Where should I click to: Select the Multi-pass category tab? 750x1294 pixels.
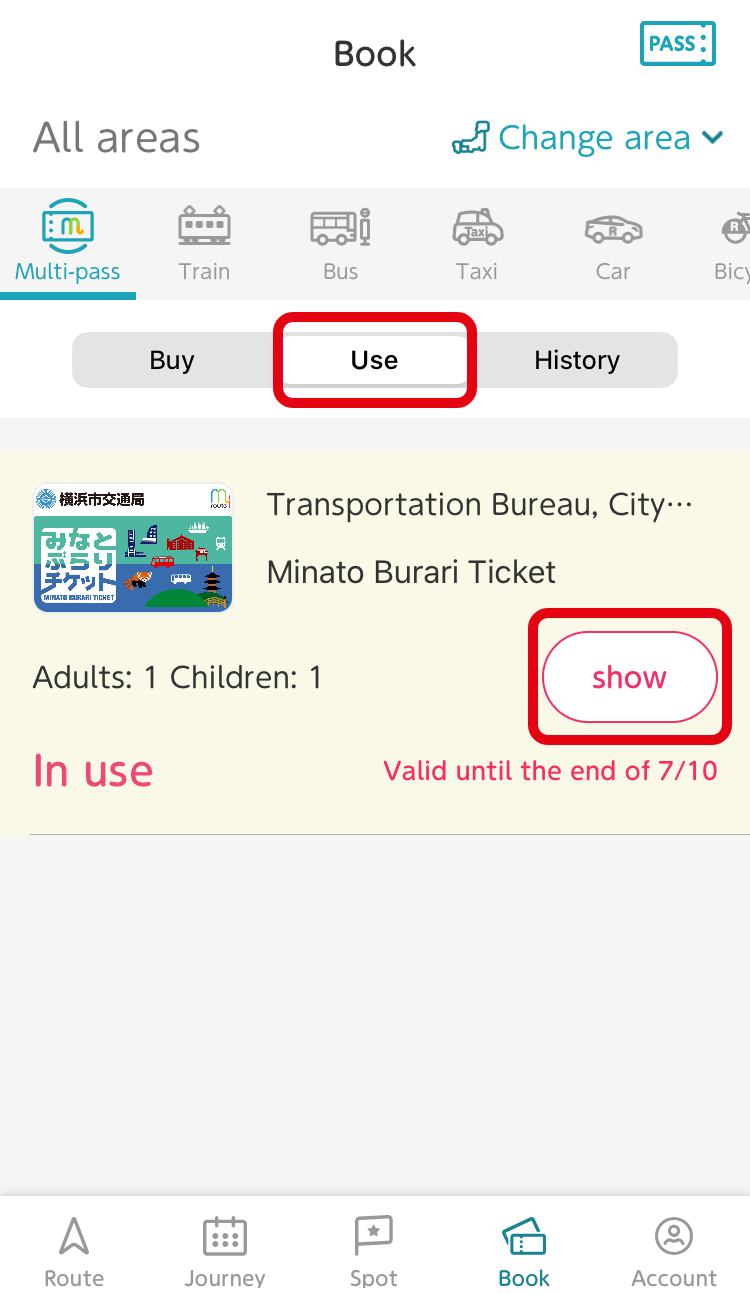68,244
